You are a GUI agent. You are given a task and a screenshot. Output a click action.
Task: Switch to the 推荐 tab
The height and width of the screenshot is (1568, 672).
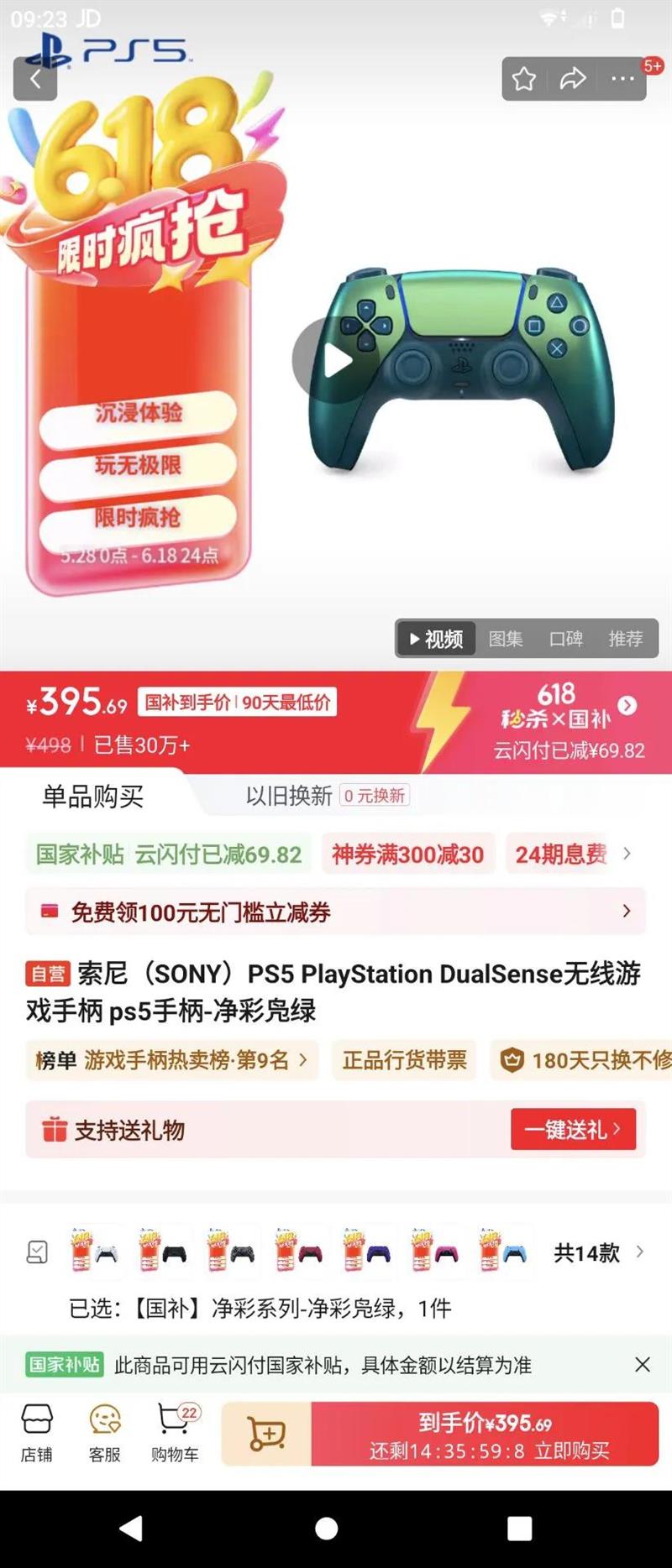(x=626, y=639)
